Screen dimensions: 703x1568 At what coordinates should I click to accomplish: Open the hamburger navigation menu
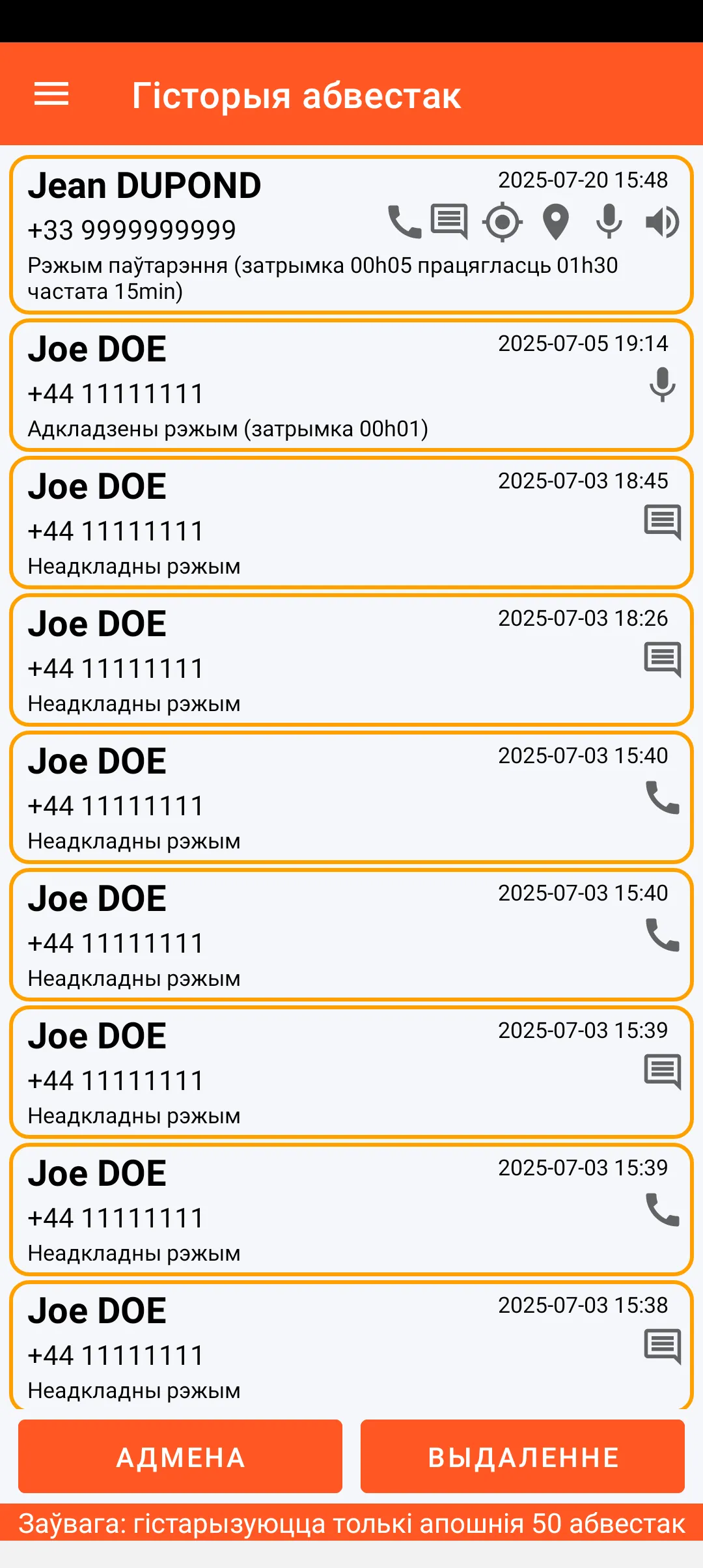[x=51, y=94]
